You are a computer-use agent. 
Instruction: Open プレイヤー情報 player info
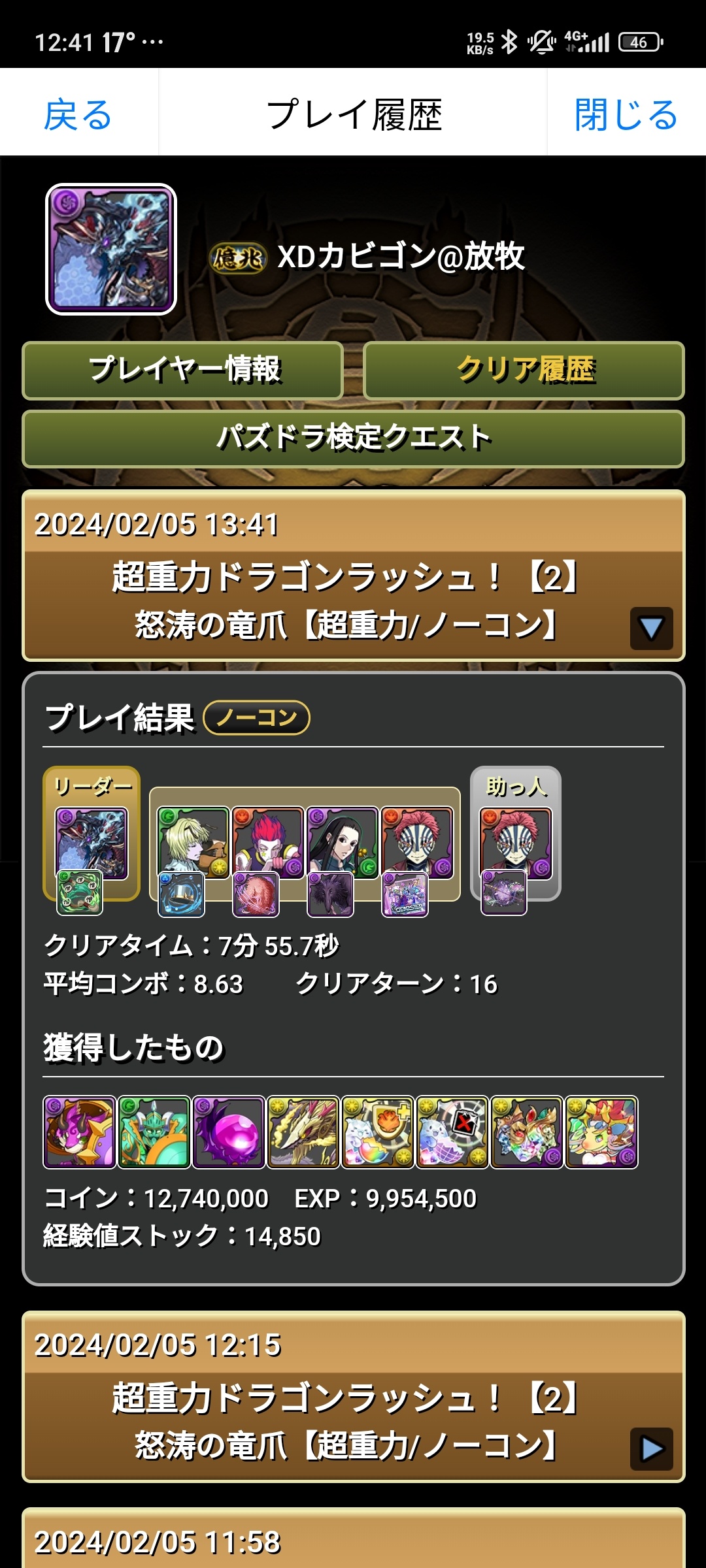(x=183, y=370)
